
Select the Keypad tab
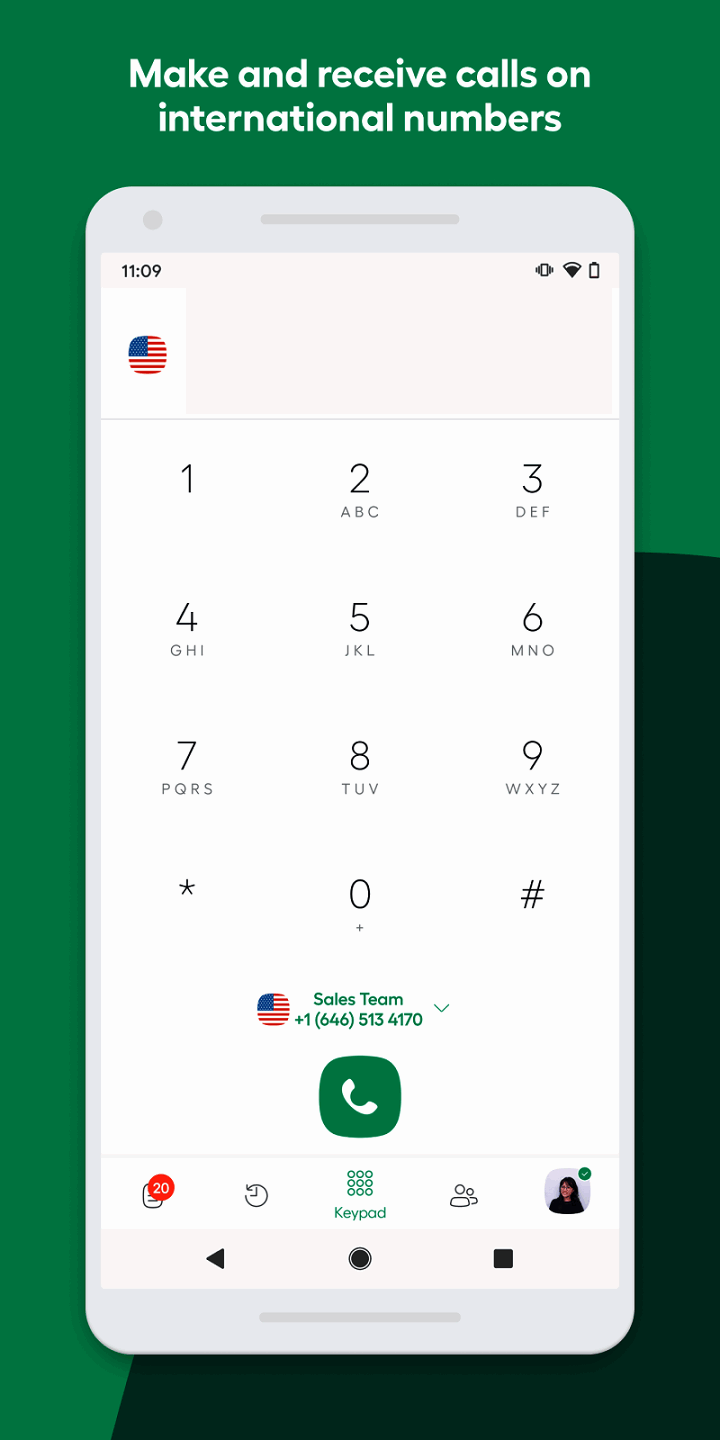(x=360, y=1192)
